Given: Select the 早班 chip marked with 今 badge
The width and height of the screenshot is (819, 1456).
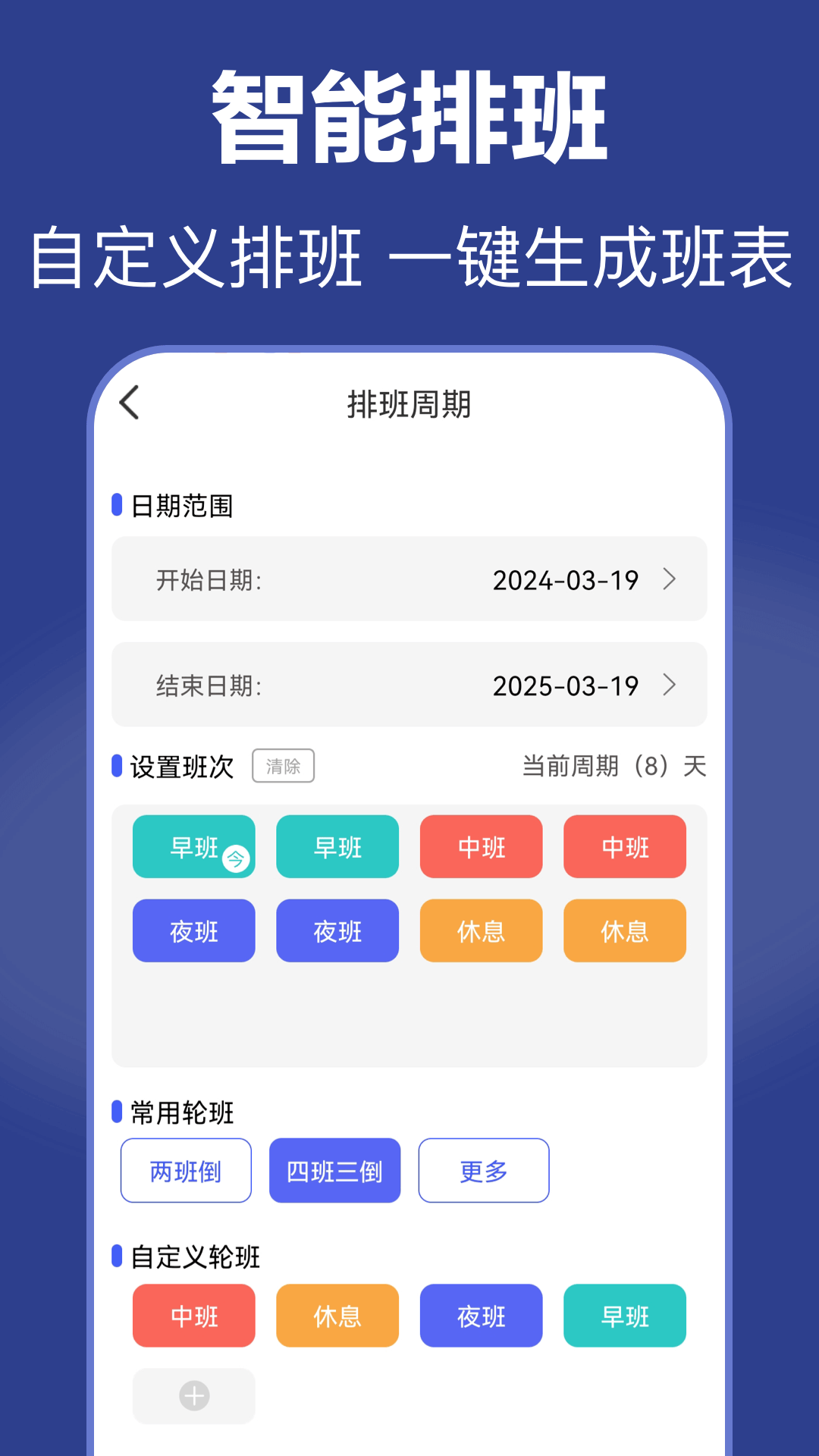Looking at the screenshot, I should pyautogui.click(x=193, y=847).
